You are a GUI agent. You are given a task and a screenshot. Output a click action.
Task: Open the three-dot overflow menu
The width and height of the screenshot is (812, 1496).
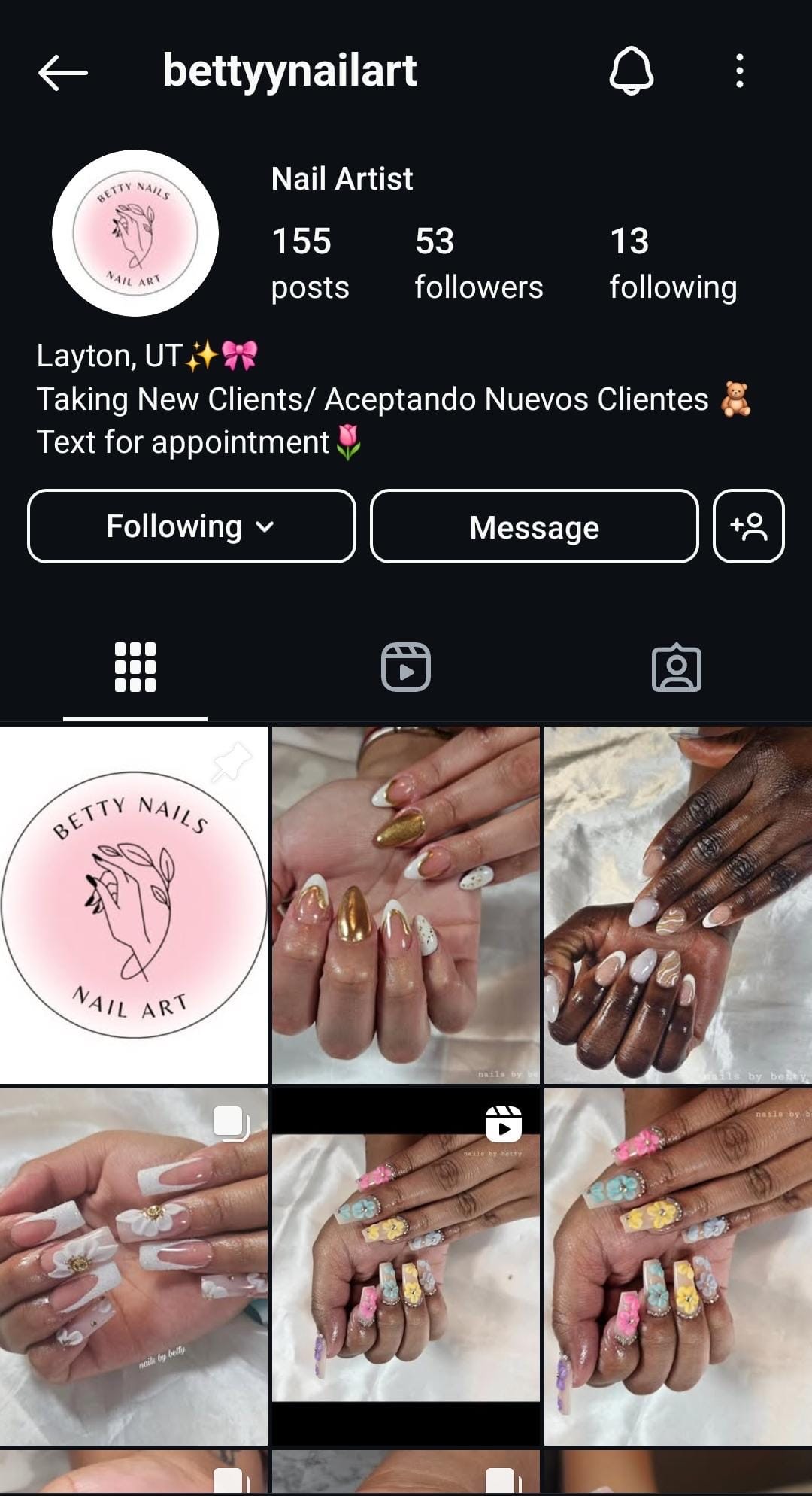click(x=740, y=71)
